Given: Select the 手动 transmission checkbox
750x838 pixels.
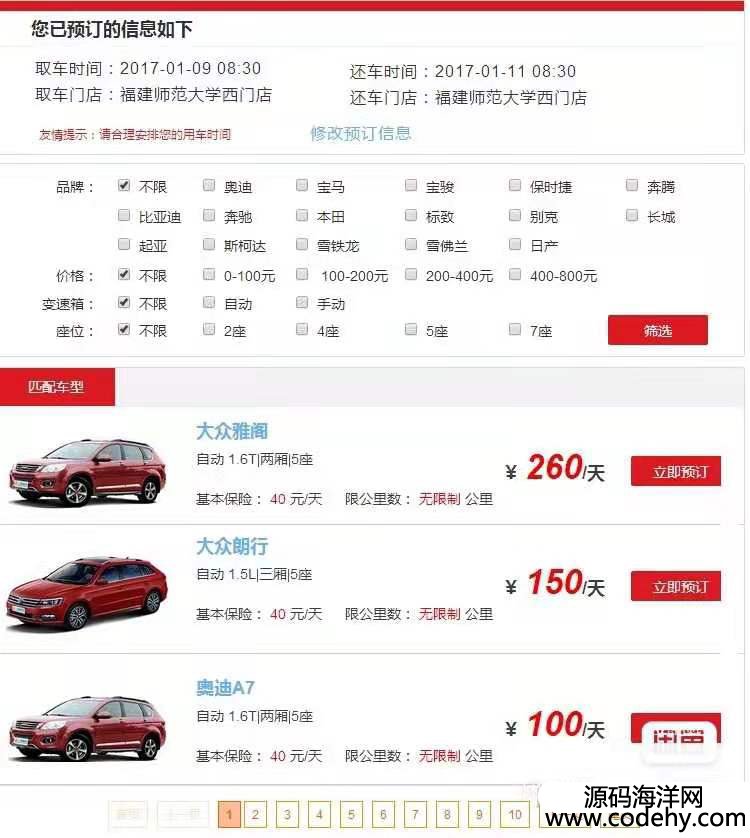Looking at the screenshot, I should [302, 302].
